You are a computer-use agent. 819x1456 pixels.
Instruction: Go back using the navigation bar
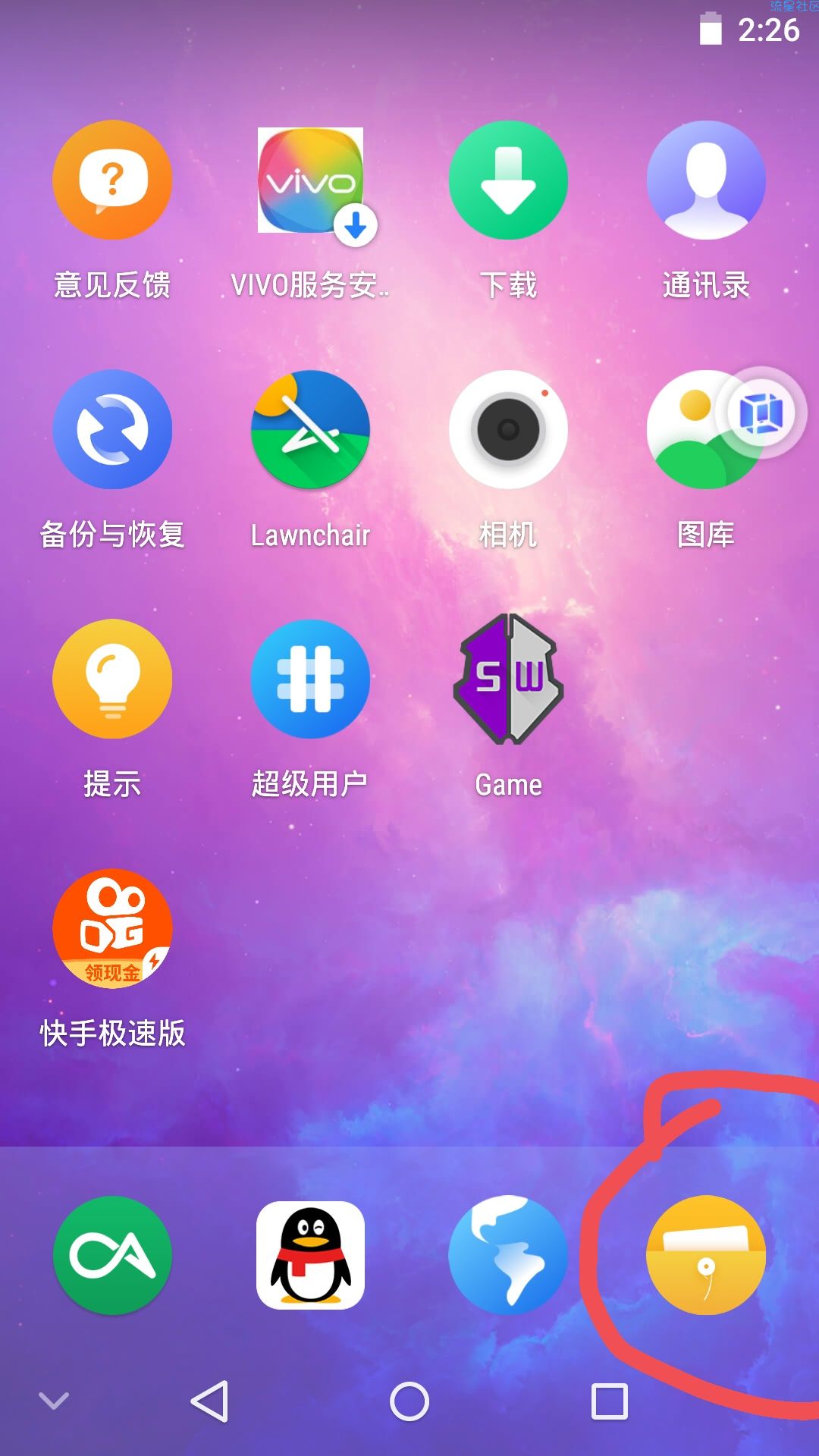(x=210, y=1401)
